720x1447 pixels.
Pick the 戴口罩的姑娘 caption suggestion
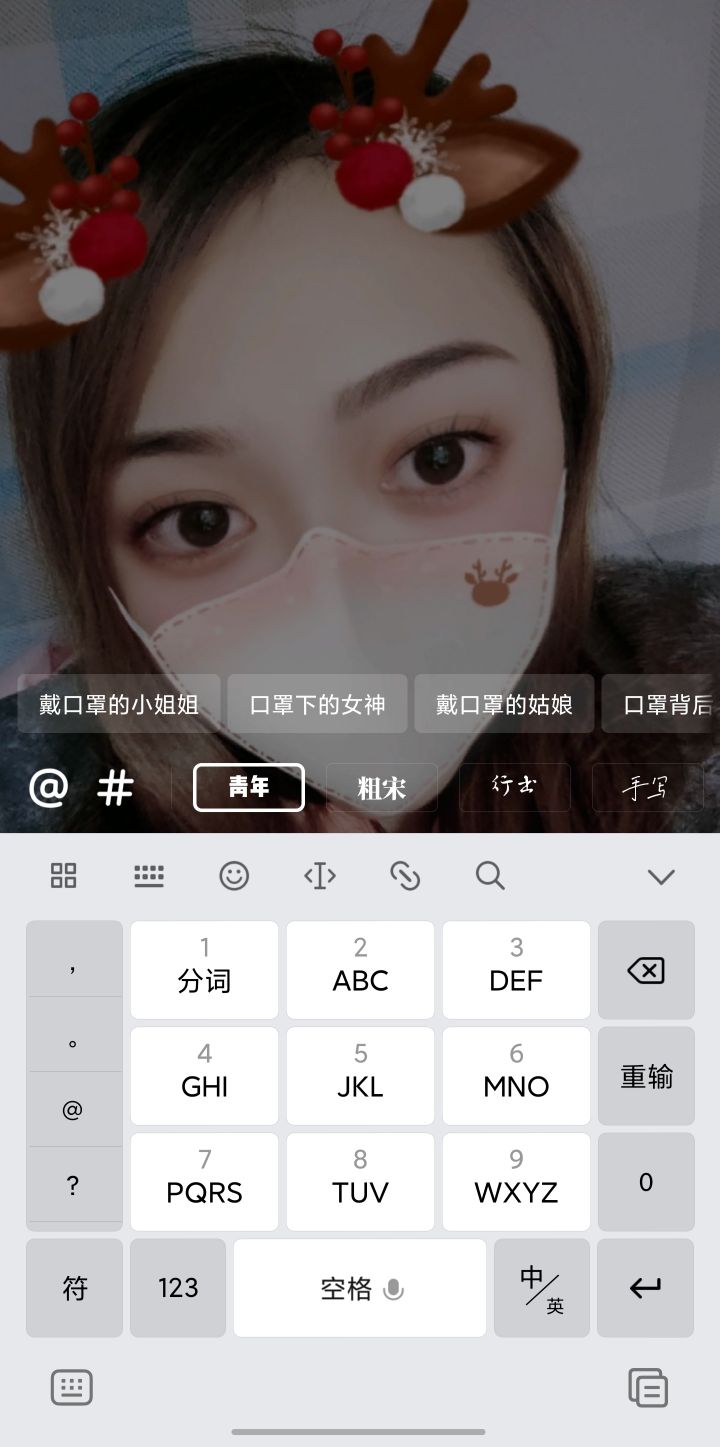click(504, 704)
